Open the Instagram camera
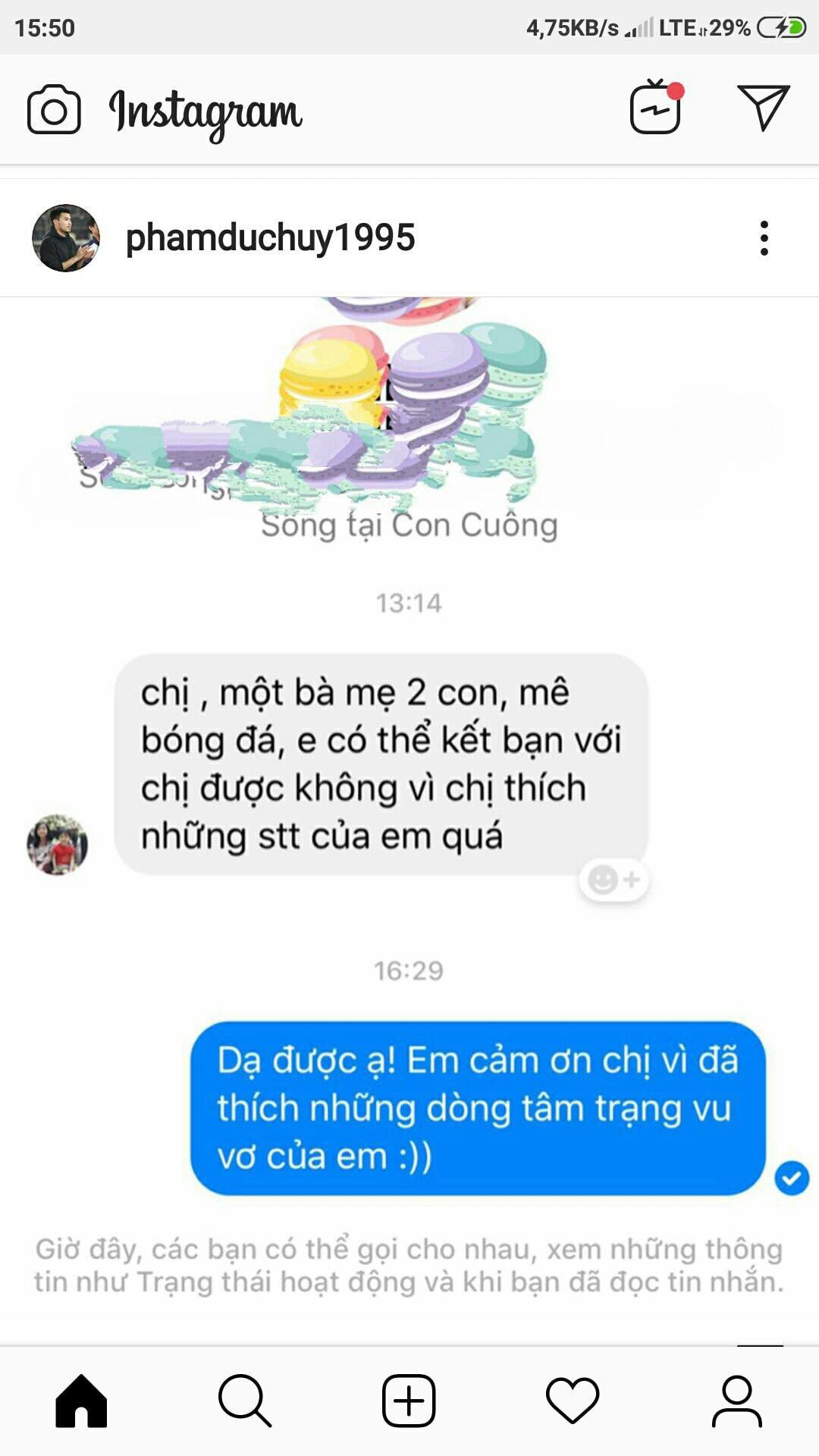 54,111
